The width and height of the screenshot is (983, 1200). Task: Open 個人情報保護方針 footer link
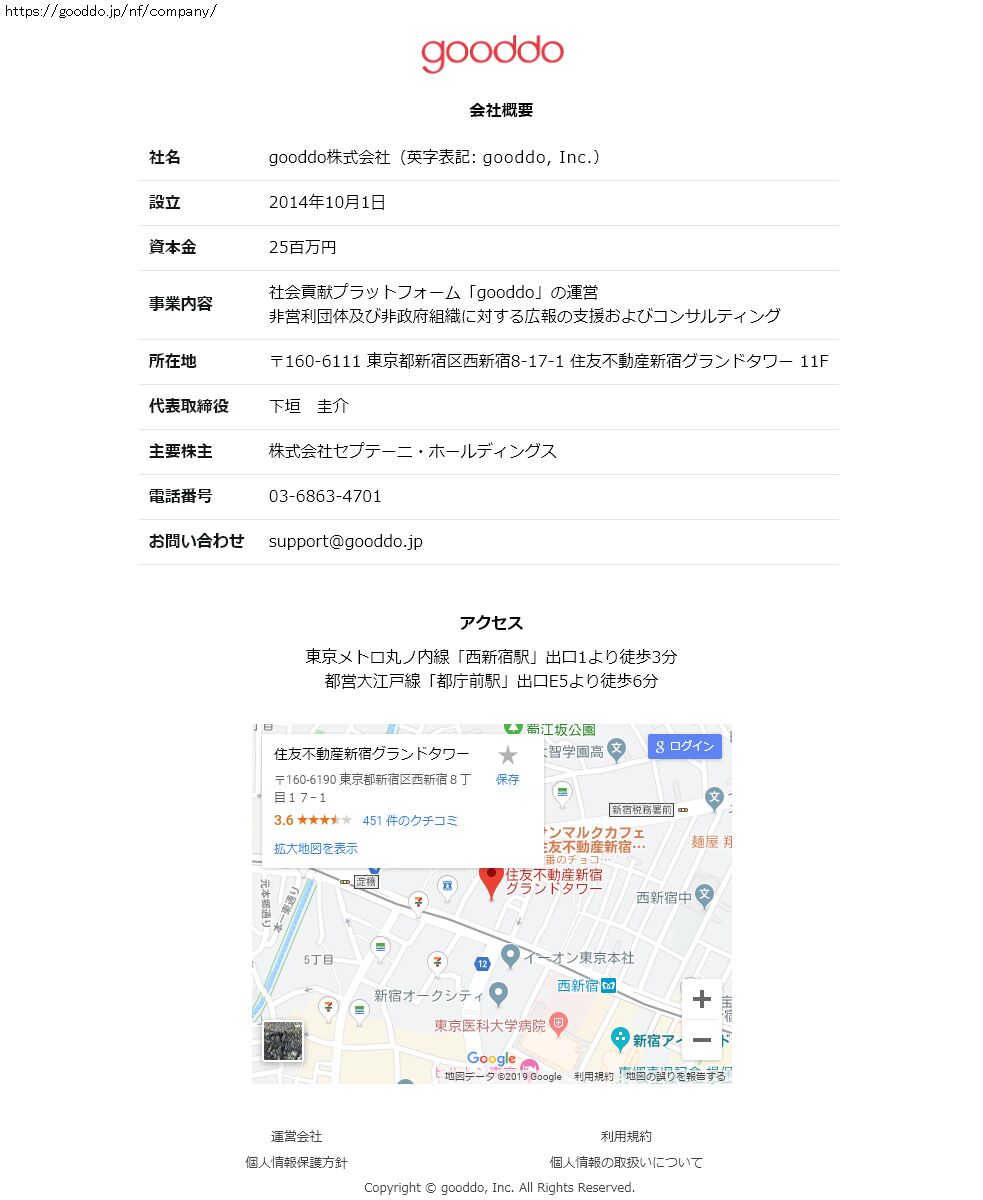point(296,1162)
